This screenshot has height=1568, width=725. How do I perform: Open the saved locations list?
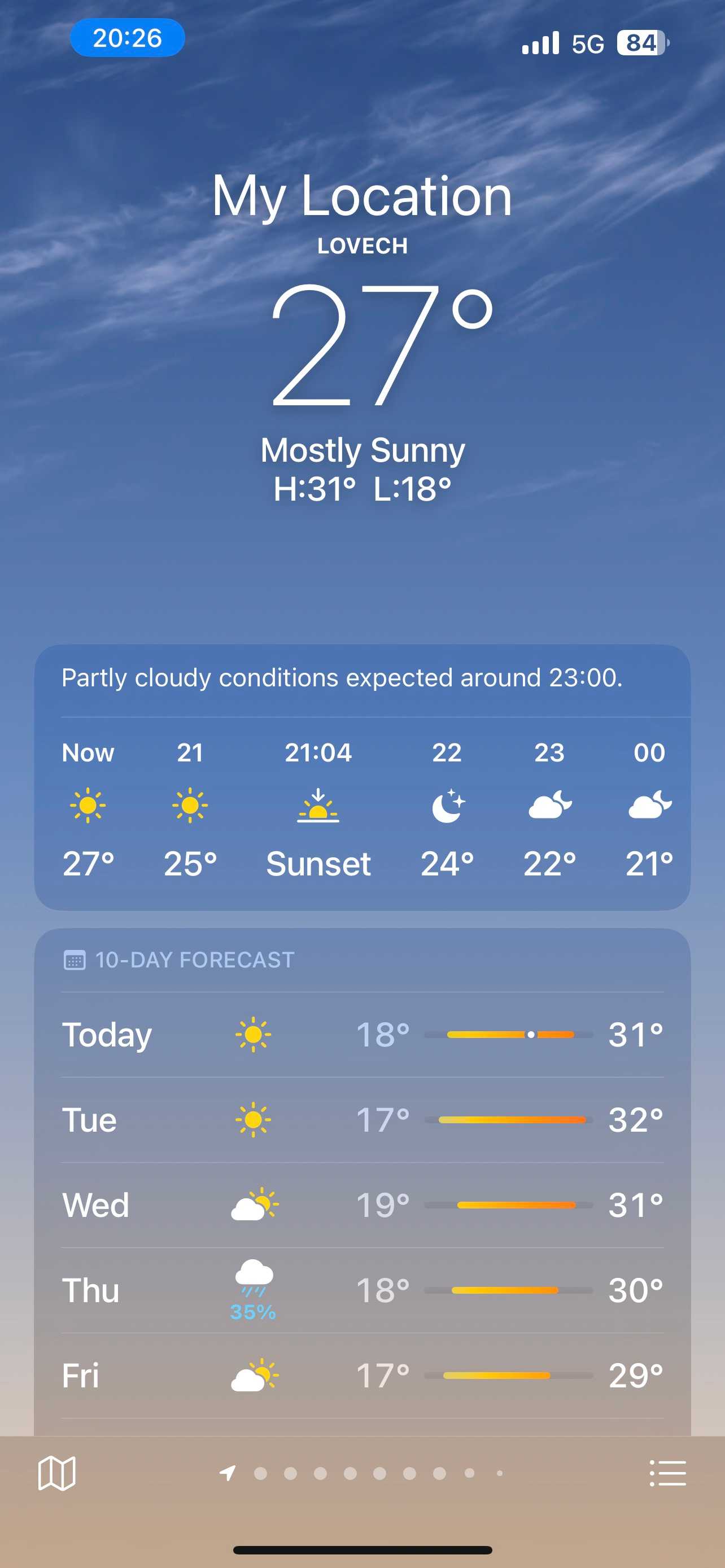667,1474
